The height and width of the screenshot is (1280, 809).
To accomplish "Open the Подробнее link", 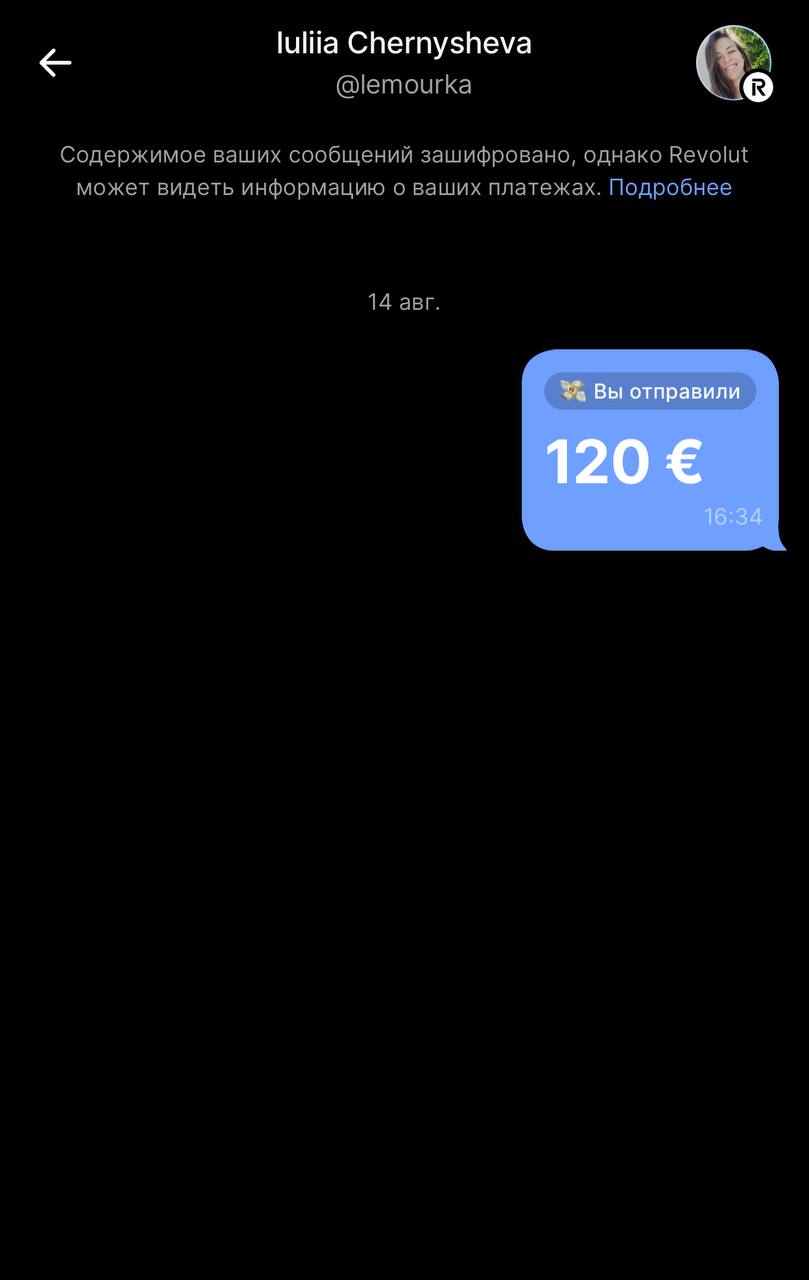I will point(670,187).
